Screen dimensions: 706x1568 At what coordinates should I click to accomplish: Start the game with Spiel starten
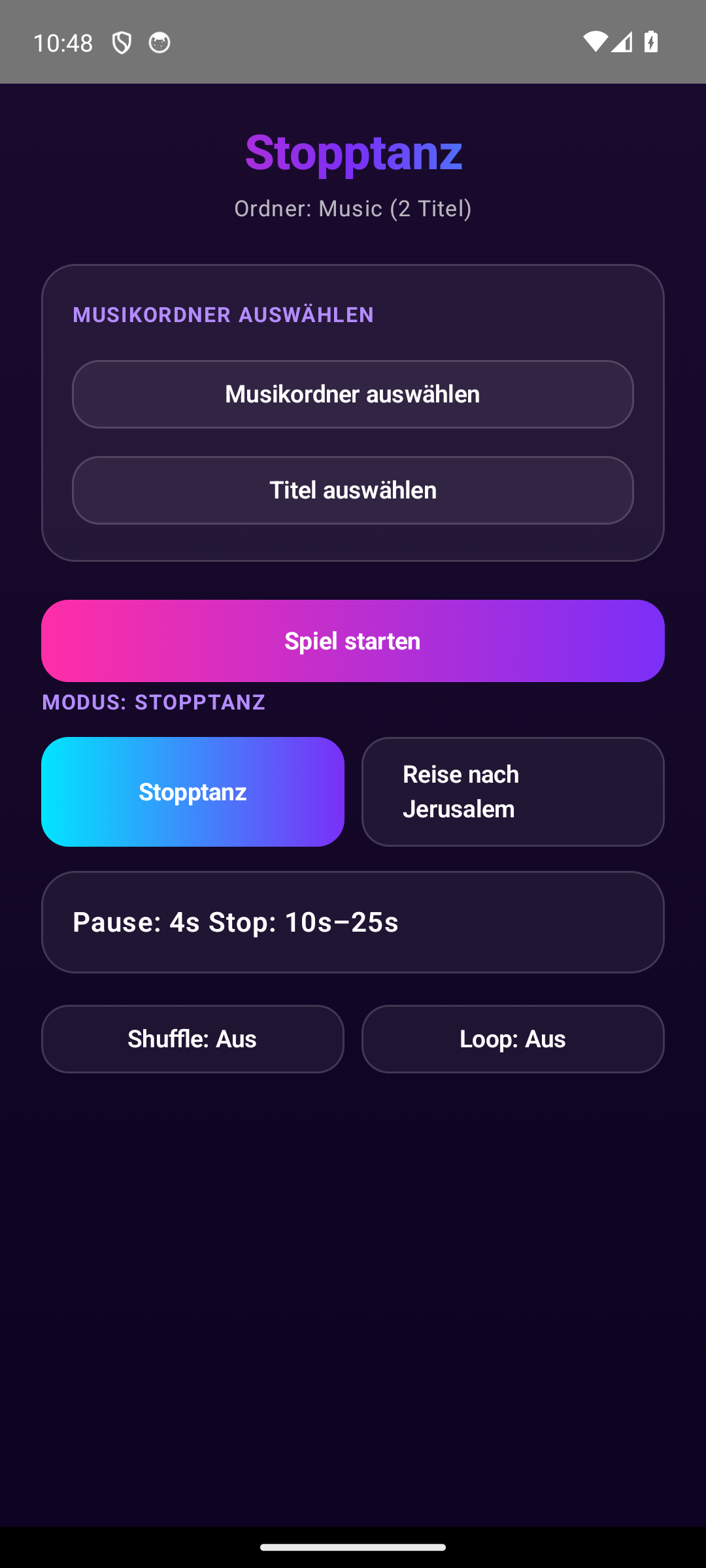pyautogui.click(x=353, y=641)
